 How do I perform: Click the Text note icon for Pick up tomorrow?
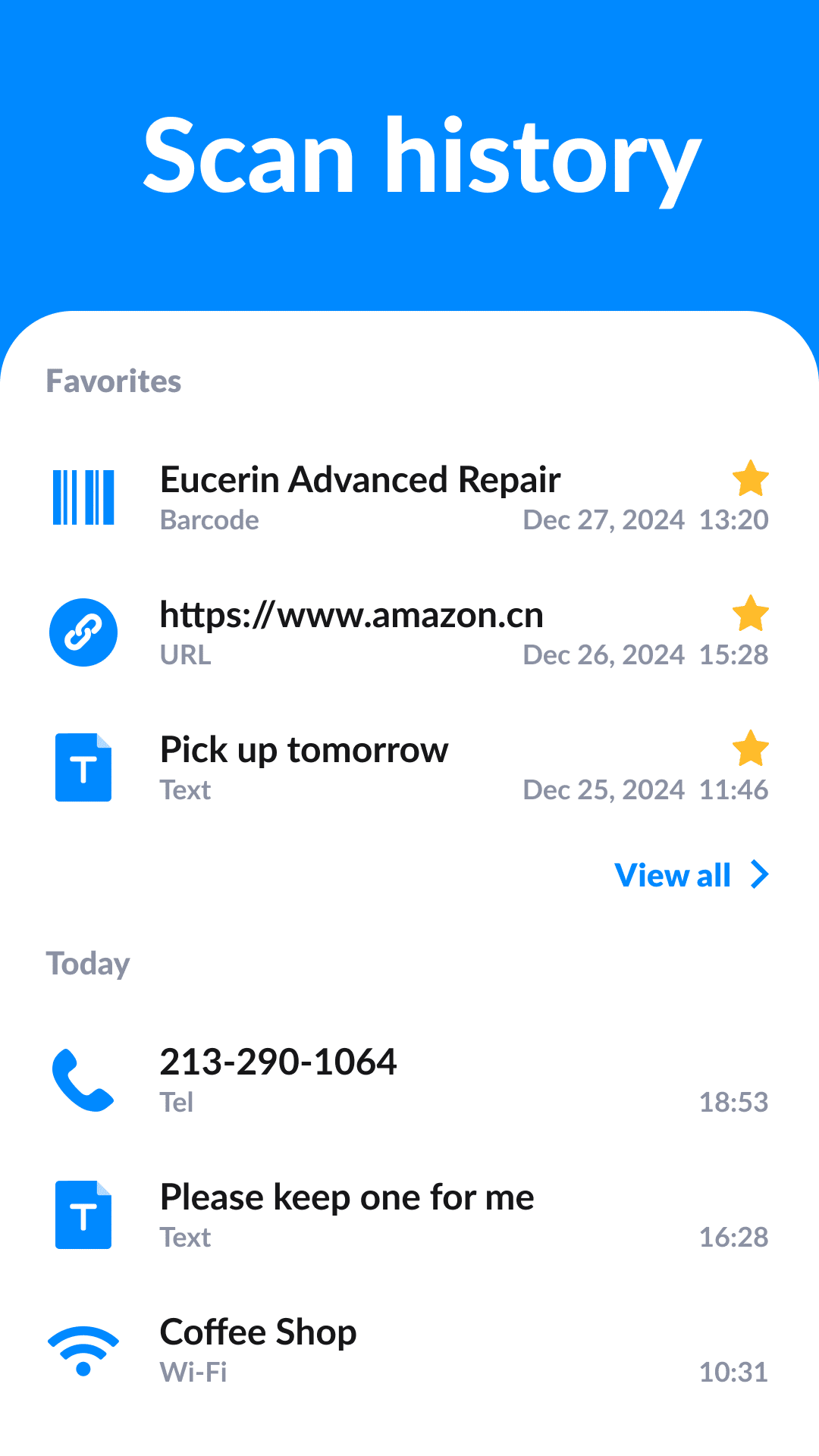(83, 767)
